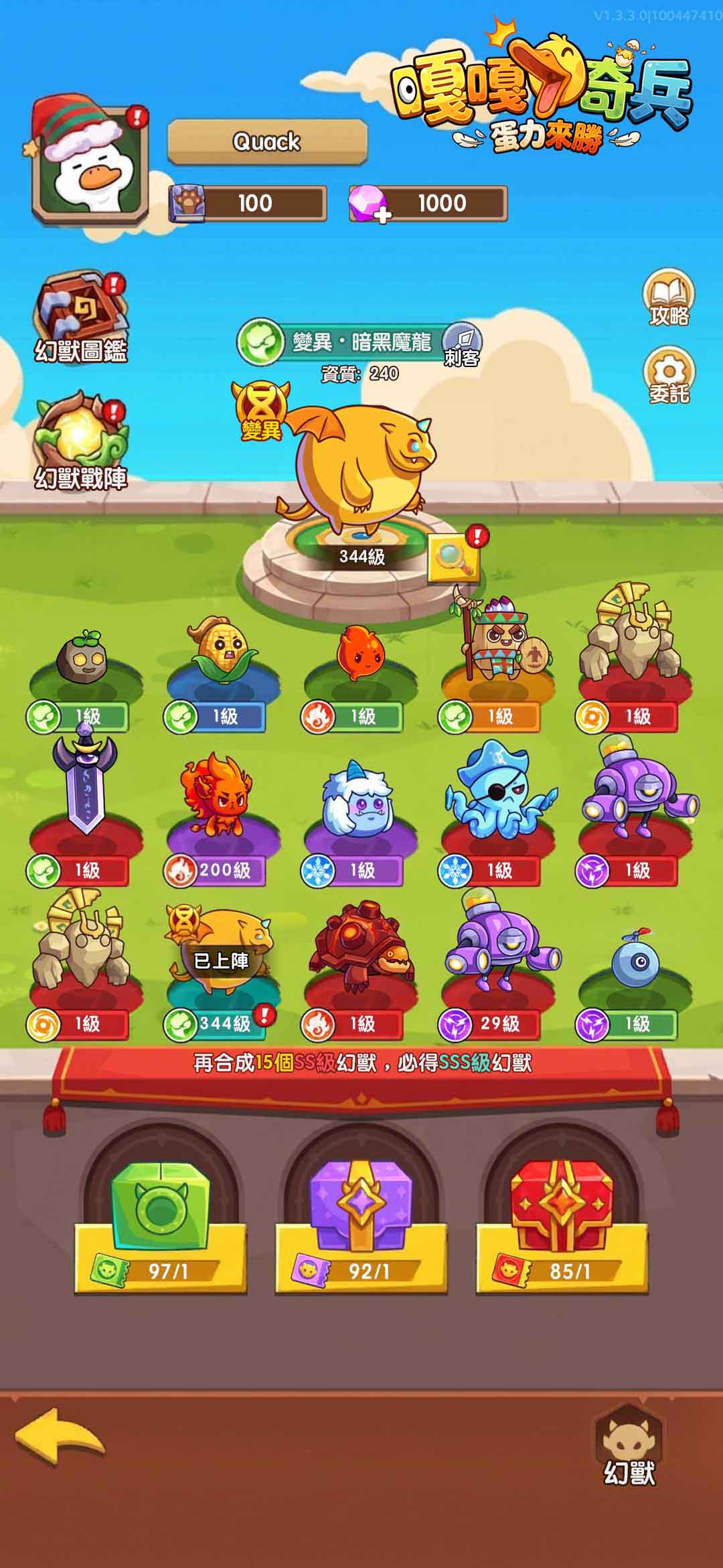Inspect the dragon with the magnifier
723x1568 pixels.
453,558
